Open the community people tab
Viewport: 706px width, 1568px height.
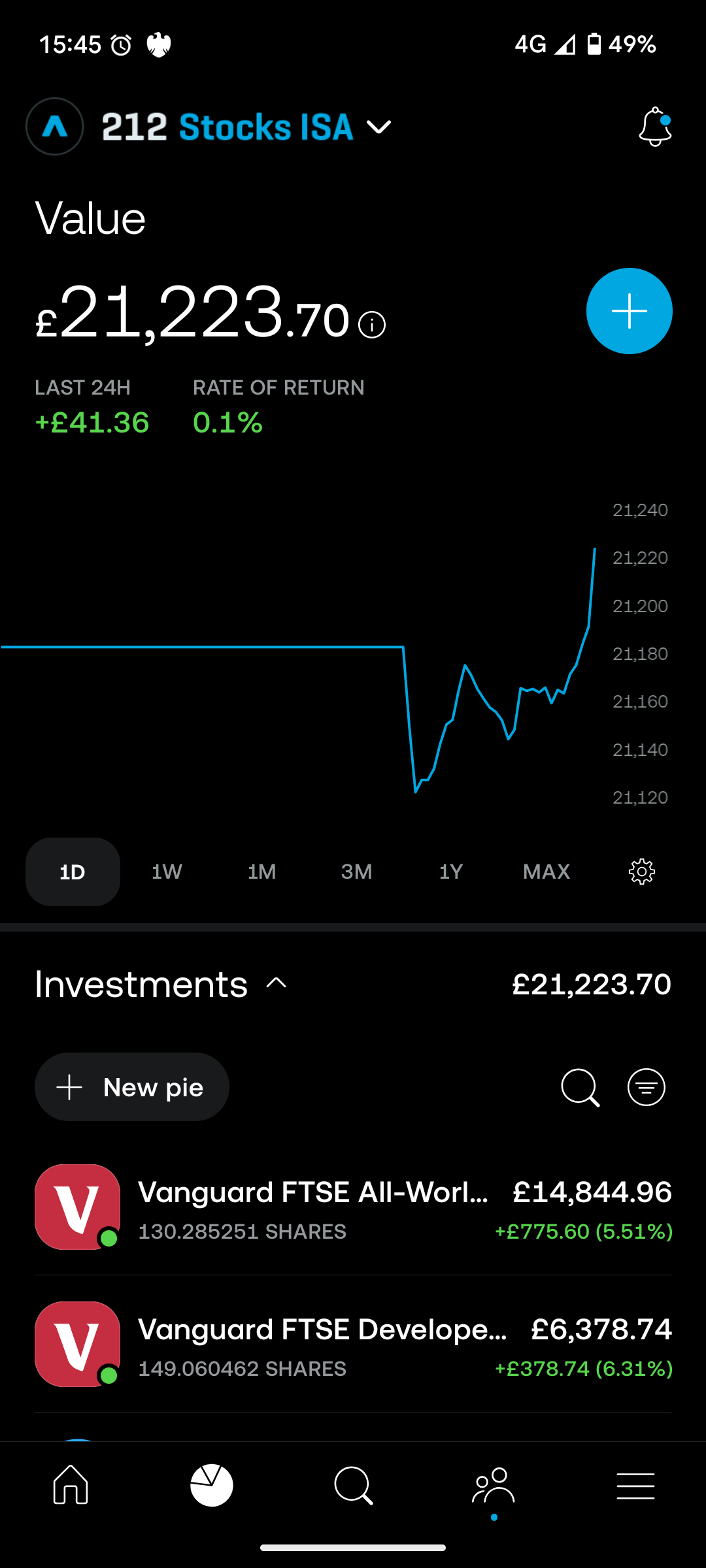click(x=494, y=1486)
